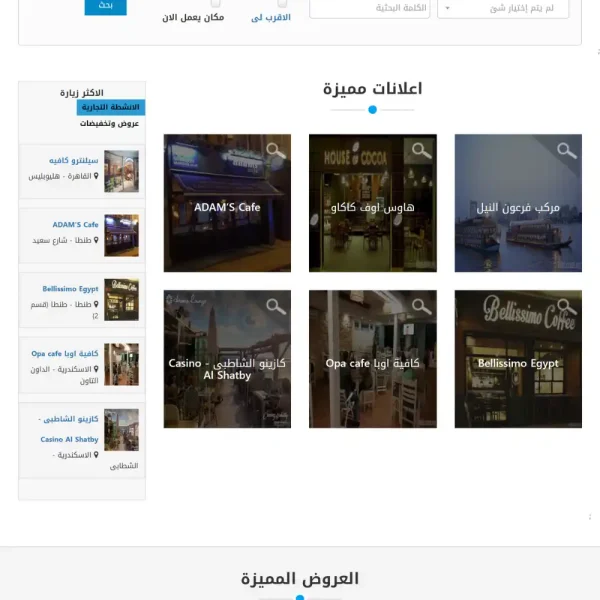The width and height of the screenshot is (600, 600).
Task: Switch to الانشطة التجارية tab
Action: click(x=111, y=108)
